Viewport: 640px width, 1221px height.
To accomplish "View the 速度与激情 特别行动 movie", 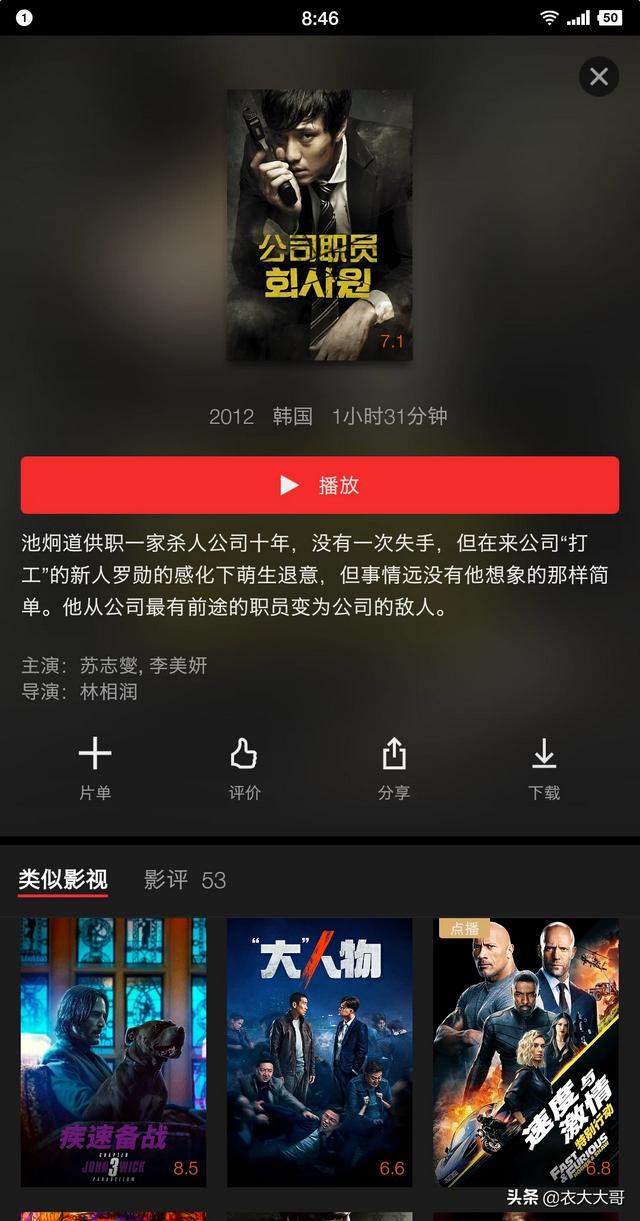I will [x=526, y=1052].
